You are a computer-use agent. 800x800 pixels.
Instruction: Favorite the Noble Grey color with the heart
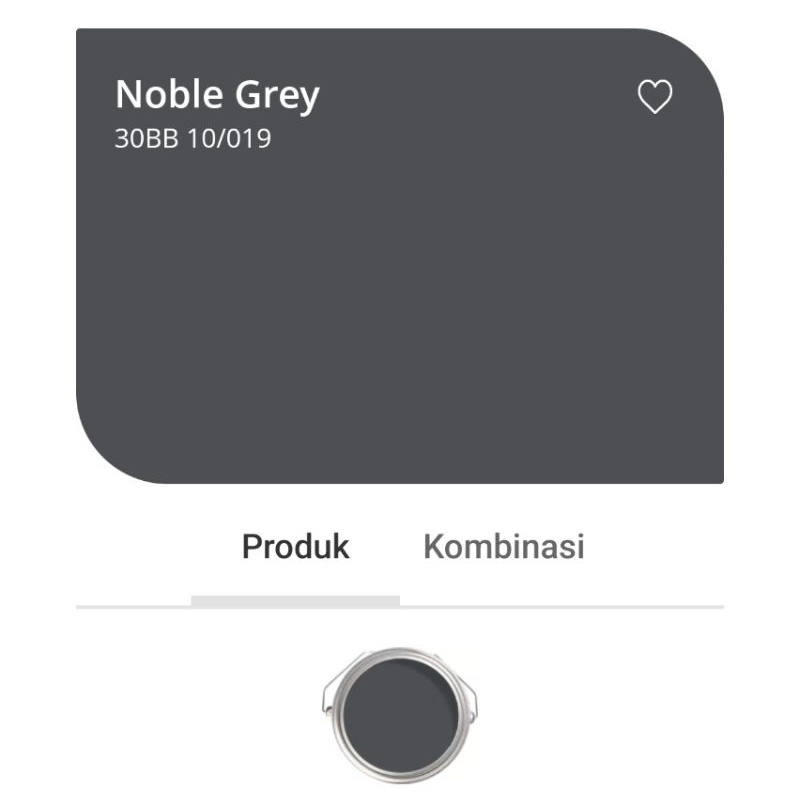[655, 97]
